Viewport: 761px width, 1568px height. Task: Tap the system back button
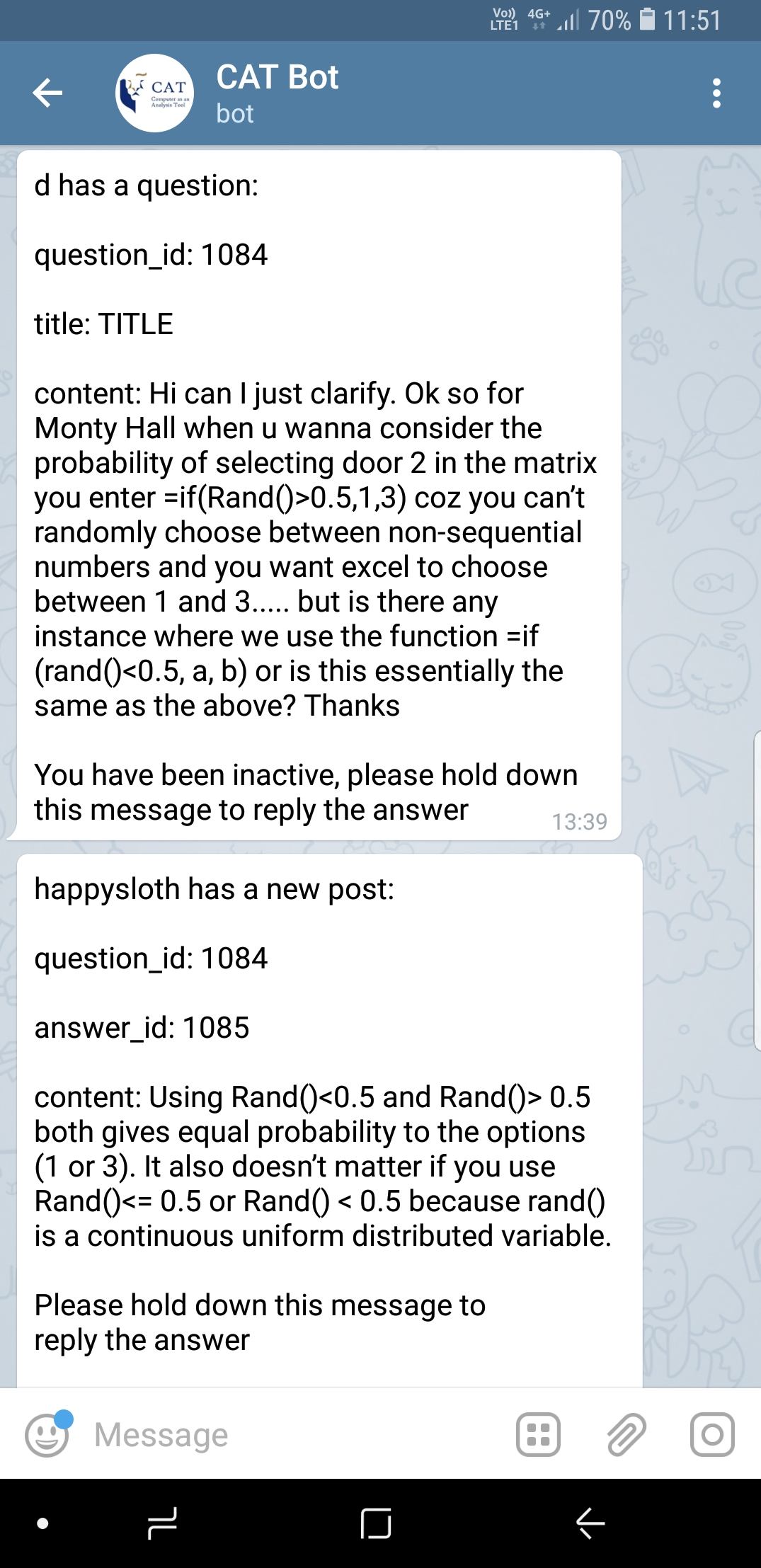pyautogui.click(x=590, y=1523)
